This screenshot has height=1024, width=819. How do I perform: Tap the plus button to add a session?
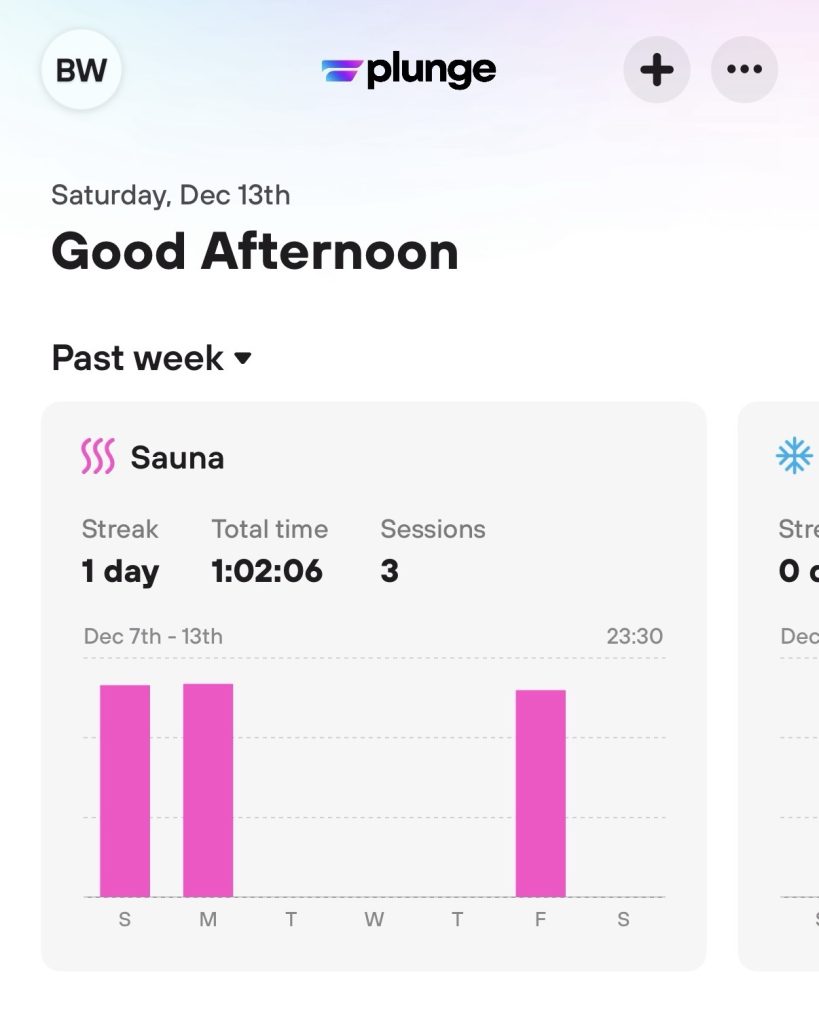click(x=656, y=70)
